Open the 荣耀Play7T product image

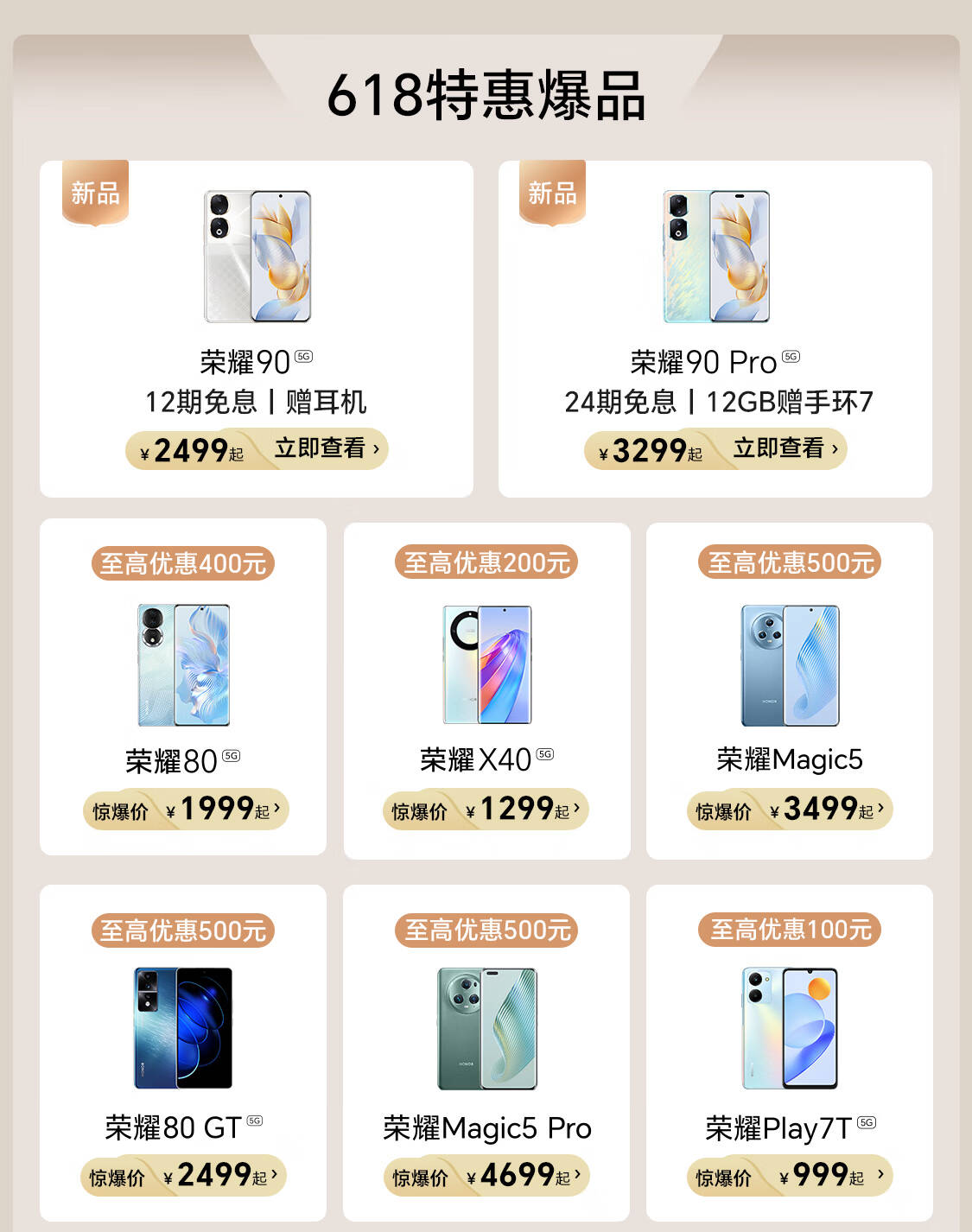791,1026
